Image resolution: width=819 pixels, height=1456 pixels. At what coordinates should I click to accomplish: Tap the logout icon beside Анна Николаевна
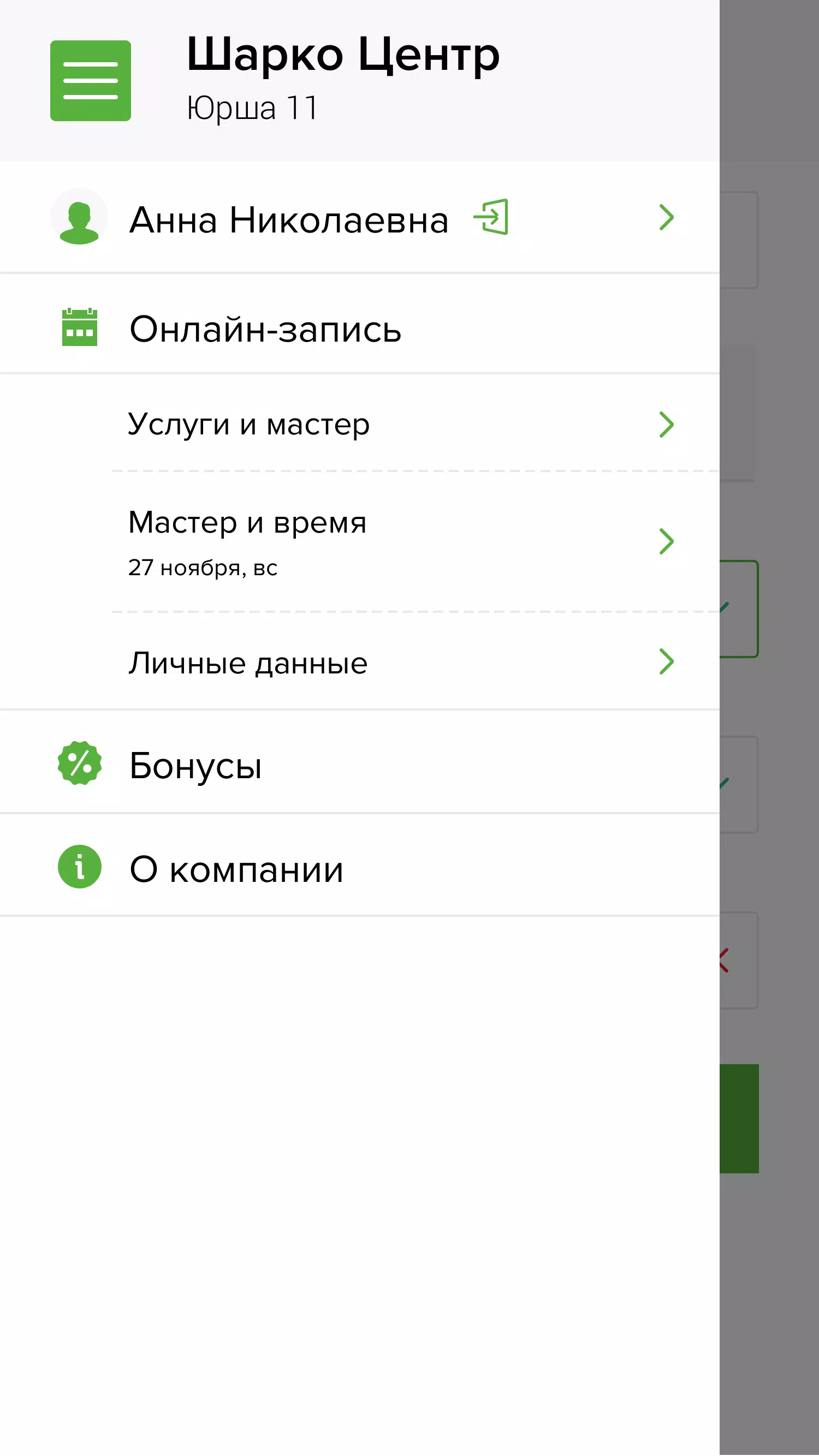coord(491,217)
